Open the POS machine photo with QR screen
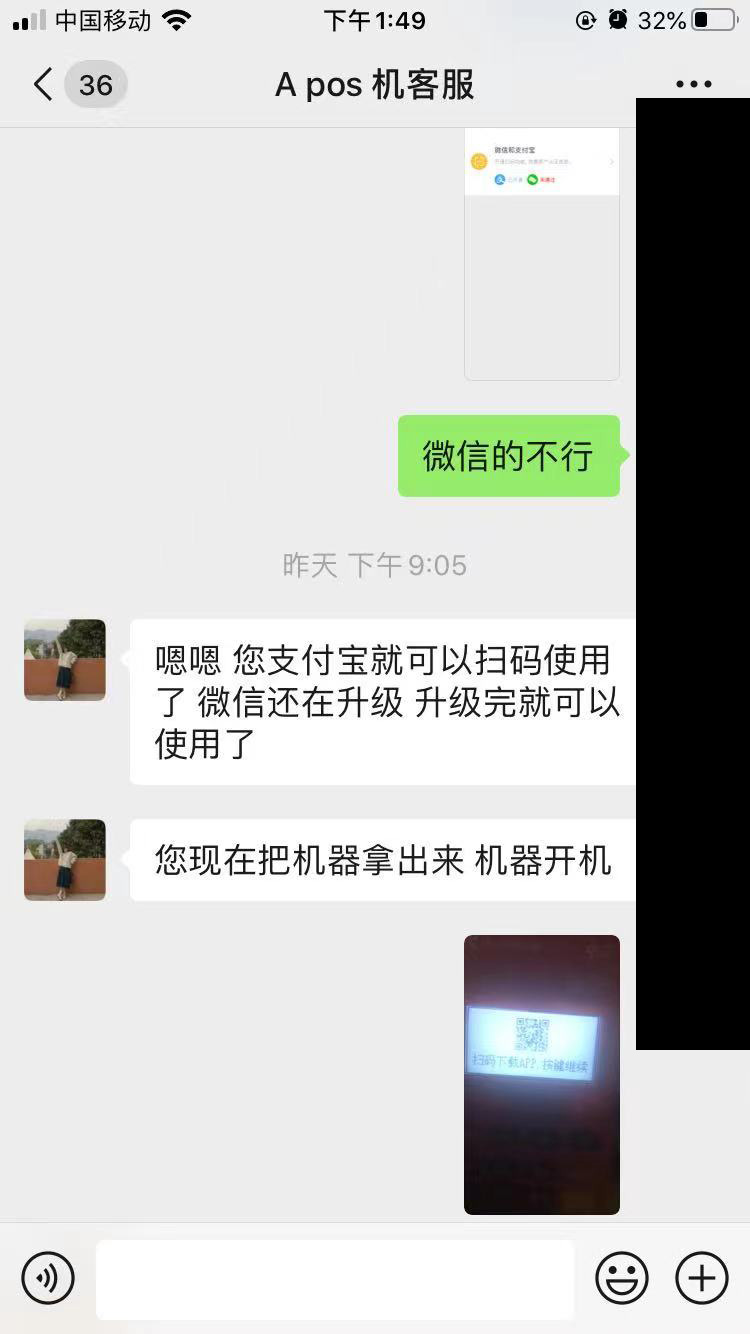750x1334 pixels. click(x=541, y=1074)
